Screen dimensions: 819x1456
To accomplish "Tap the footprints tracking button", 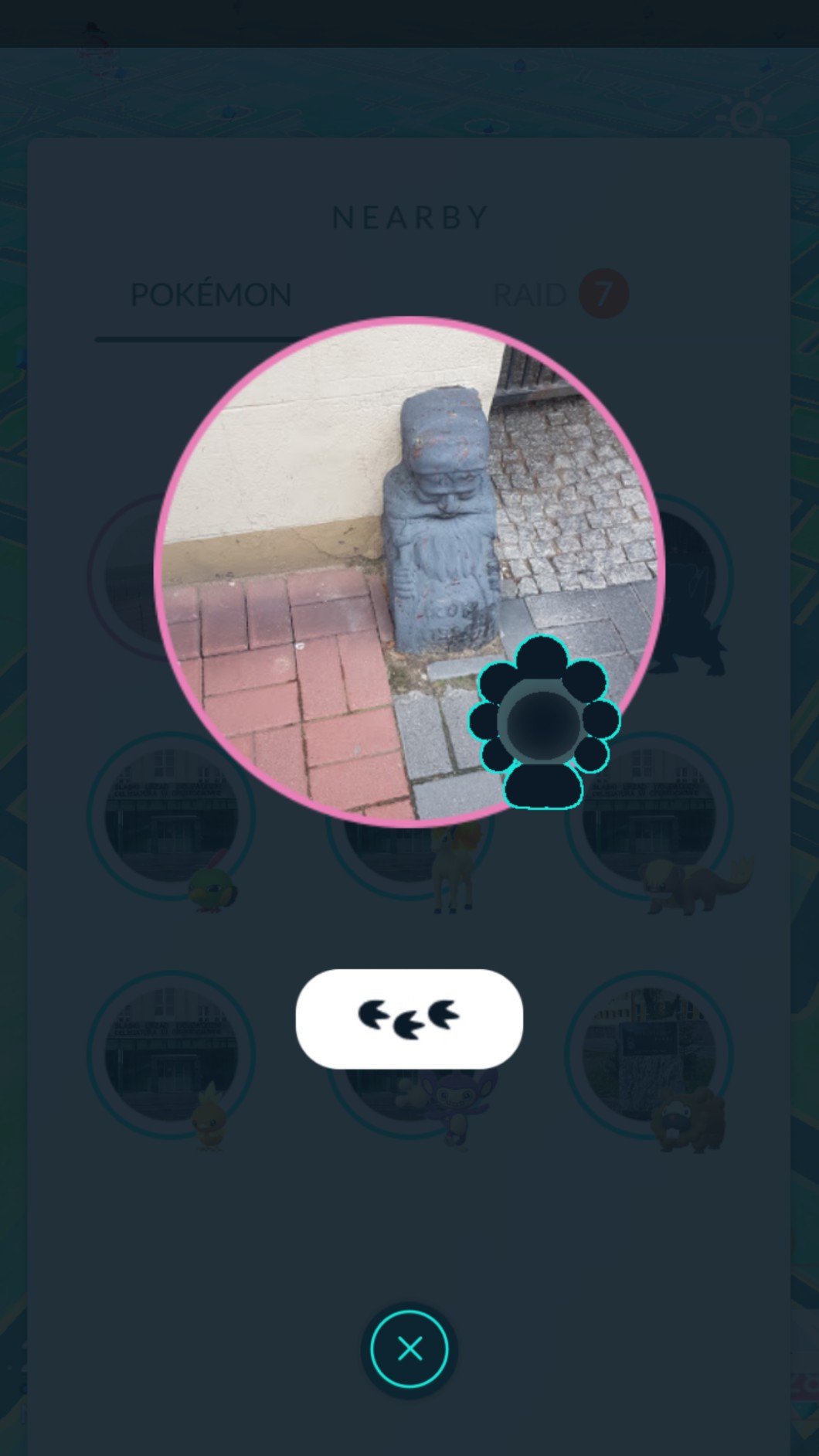I will coord(409,1019).
